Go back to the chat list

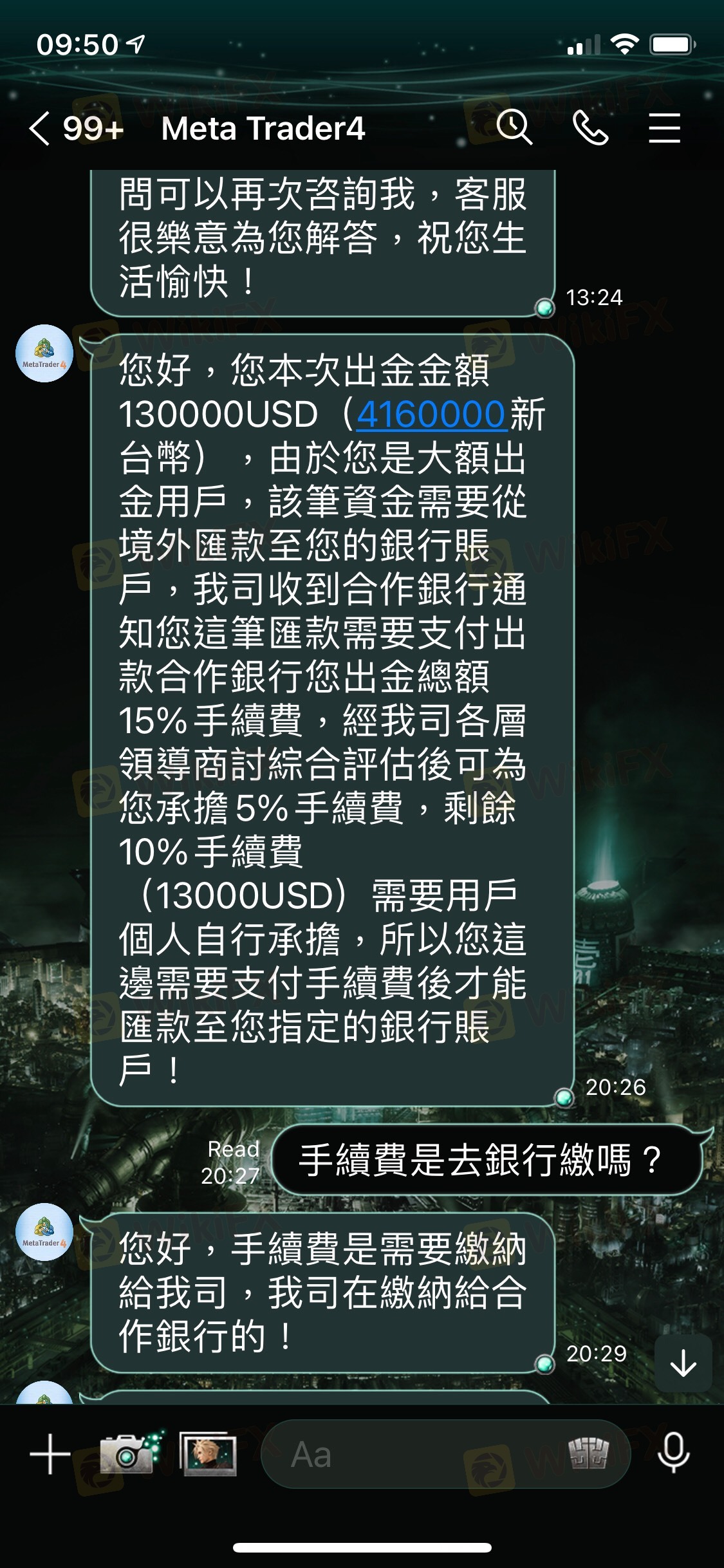point(40,128)
